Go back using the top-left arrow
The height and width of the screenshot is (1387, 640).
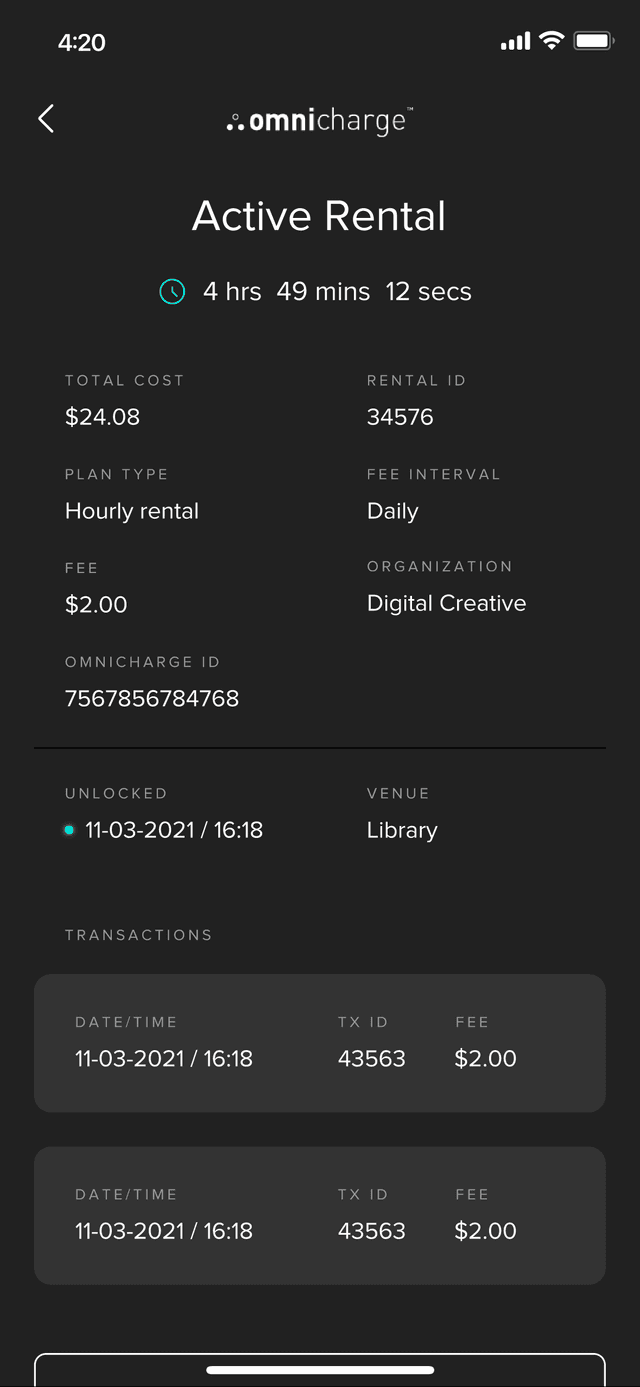click(46, 119)
